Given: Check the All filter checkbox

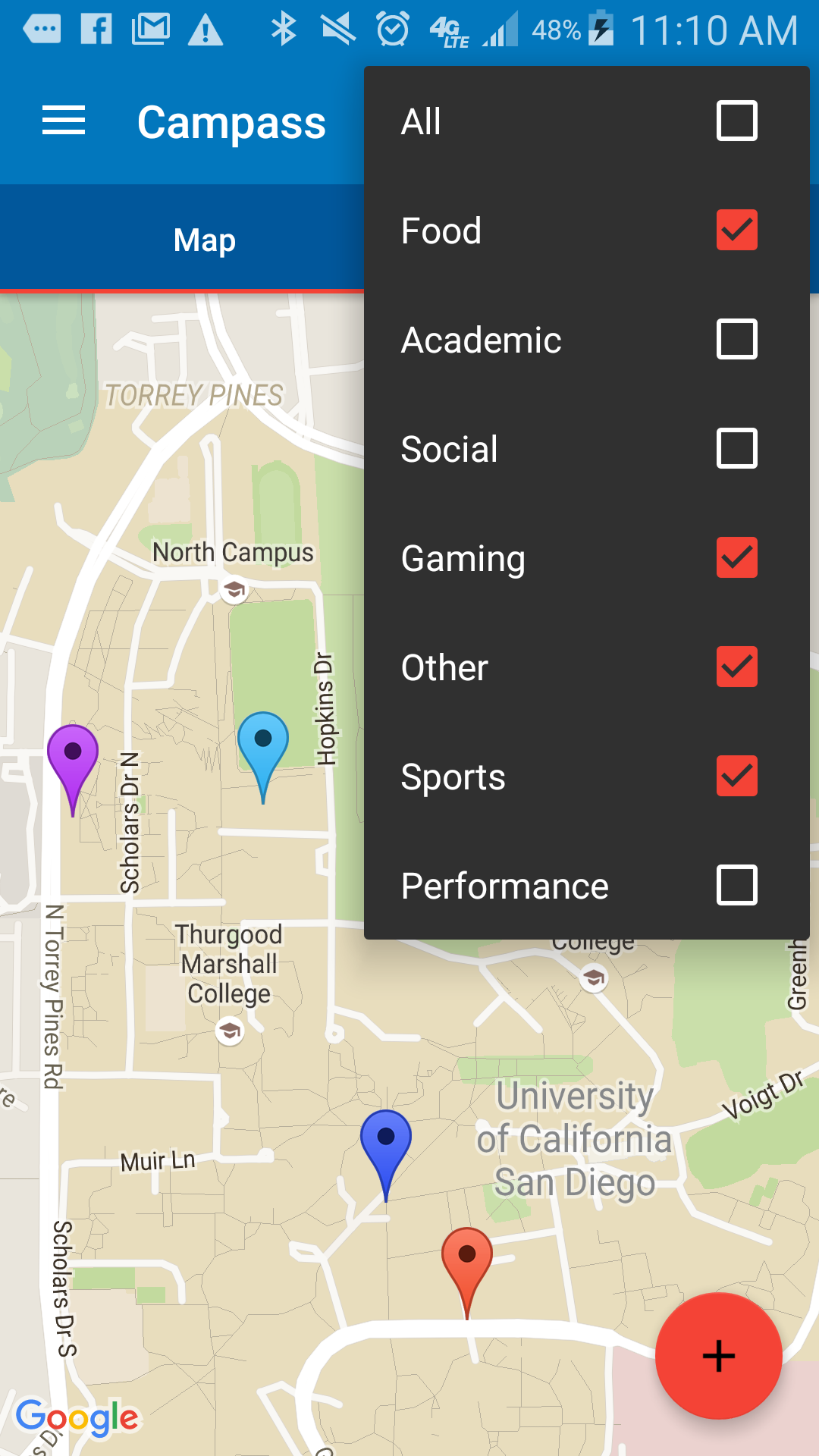Looking at the screenshot, I should pos(736,121).
